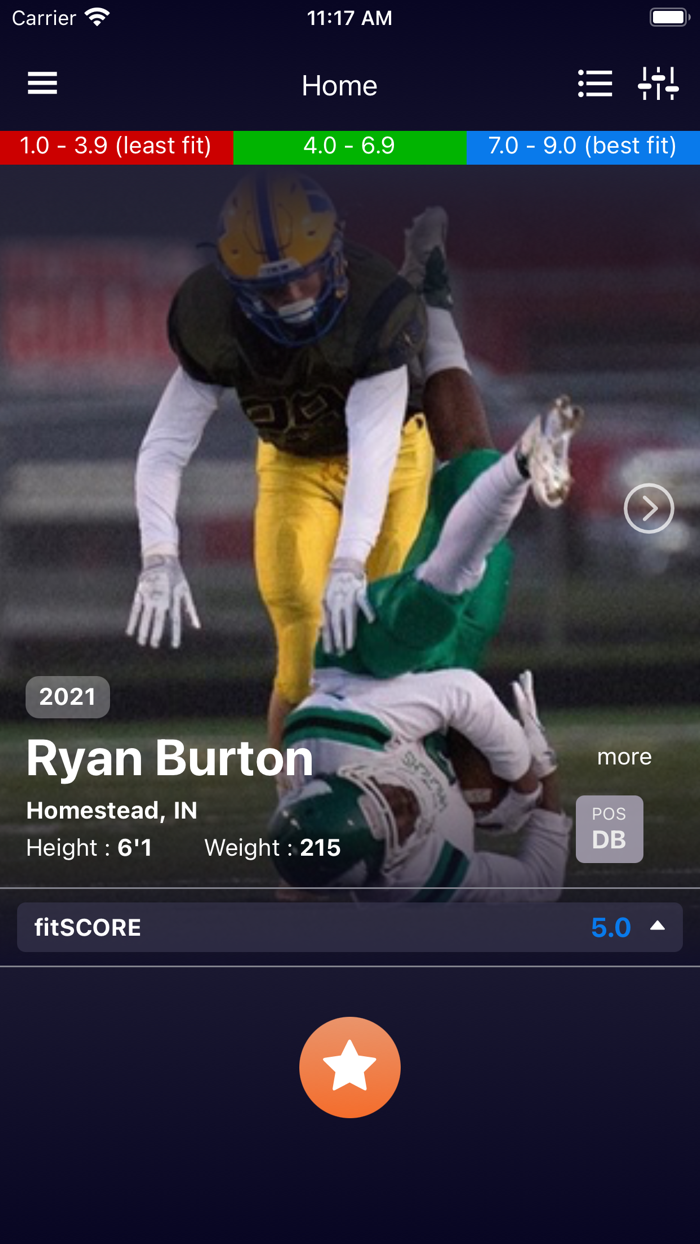Screen dimensions: 700x1244
Task: Open the filter settings sliders
Action: click(658, 84)
